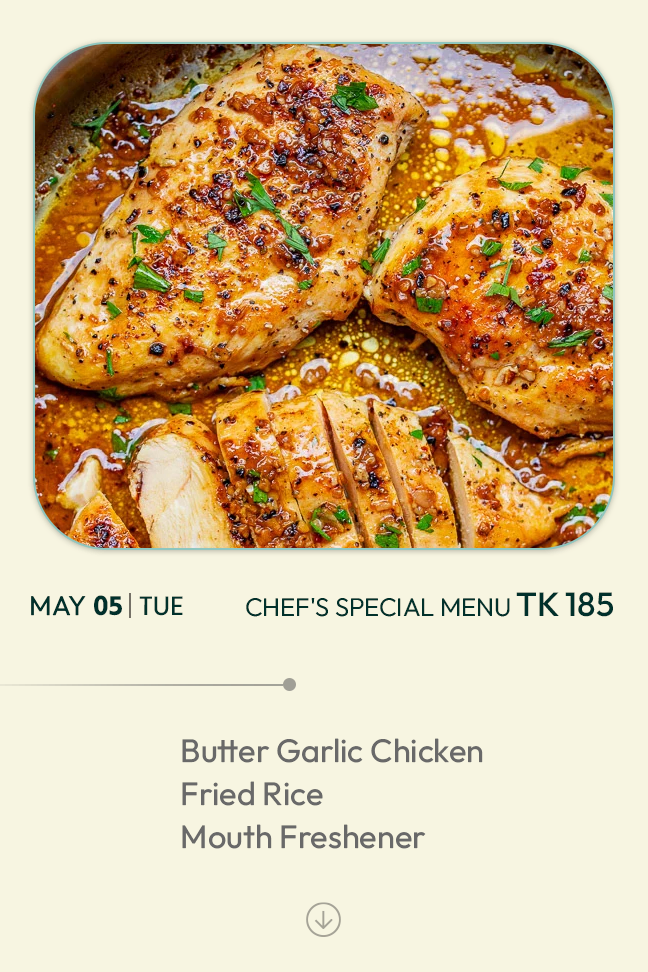Screen dimensions: 648x972
Task: Tap the circled down arrow below the menu
Action: click(323, 919)
